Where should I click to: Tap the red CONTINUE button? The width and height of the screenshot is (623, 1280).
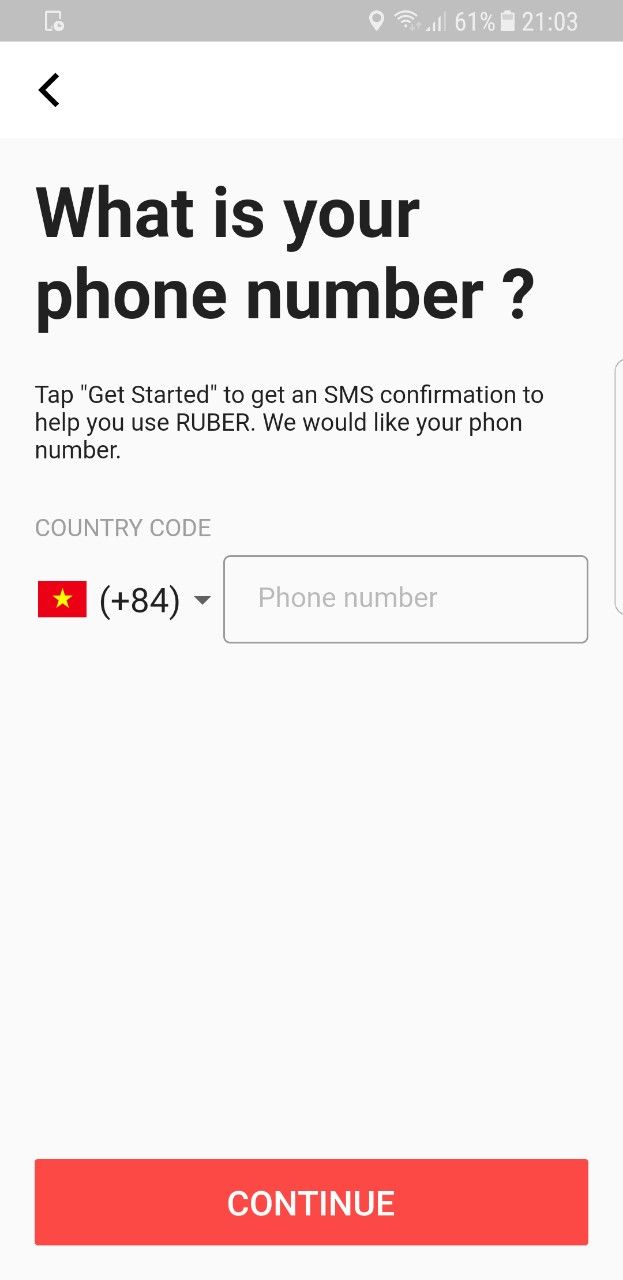[x=311, y=1202]
